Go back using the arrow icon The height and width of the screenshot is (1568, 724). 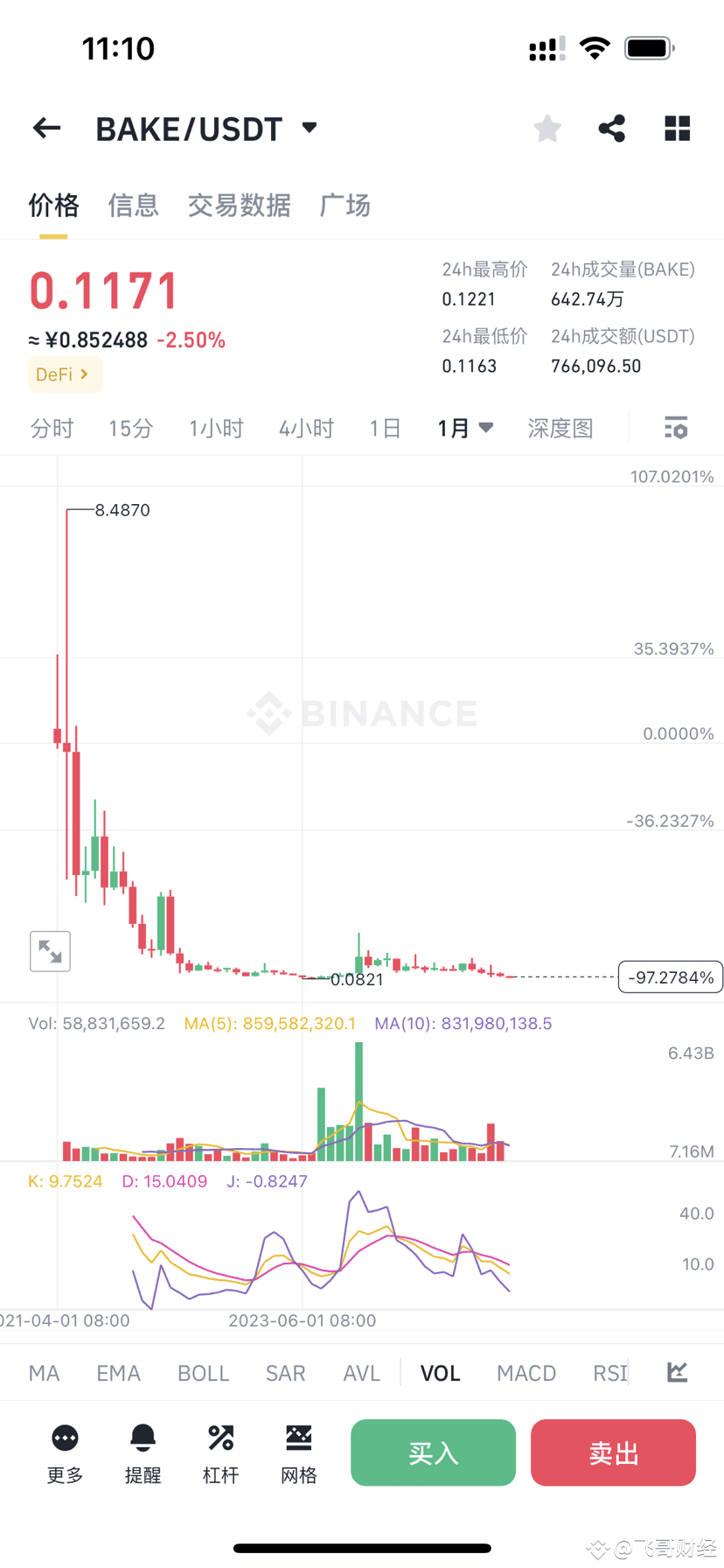click(46, 129)
